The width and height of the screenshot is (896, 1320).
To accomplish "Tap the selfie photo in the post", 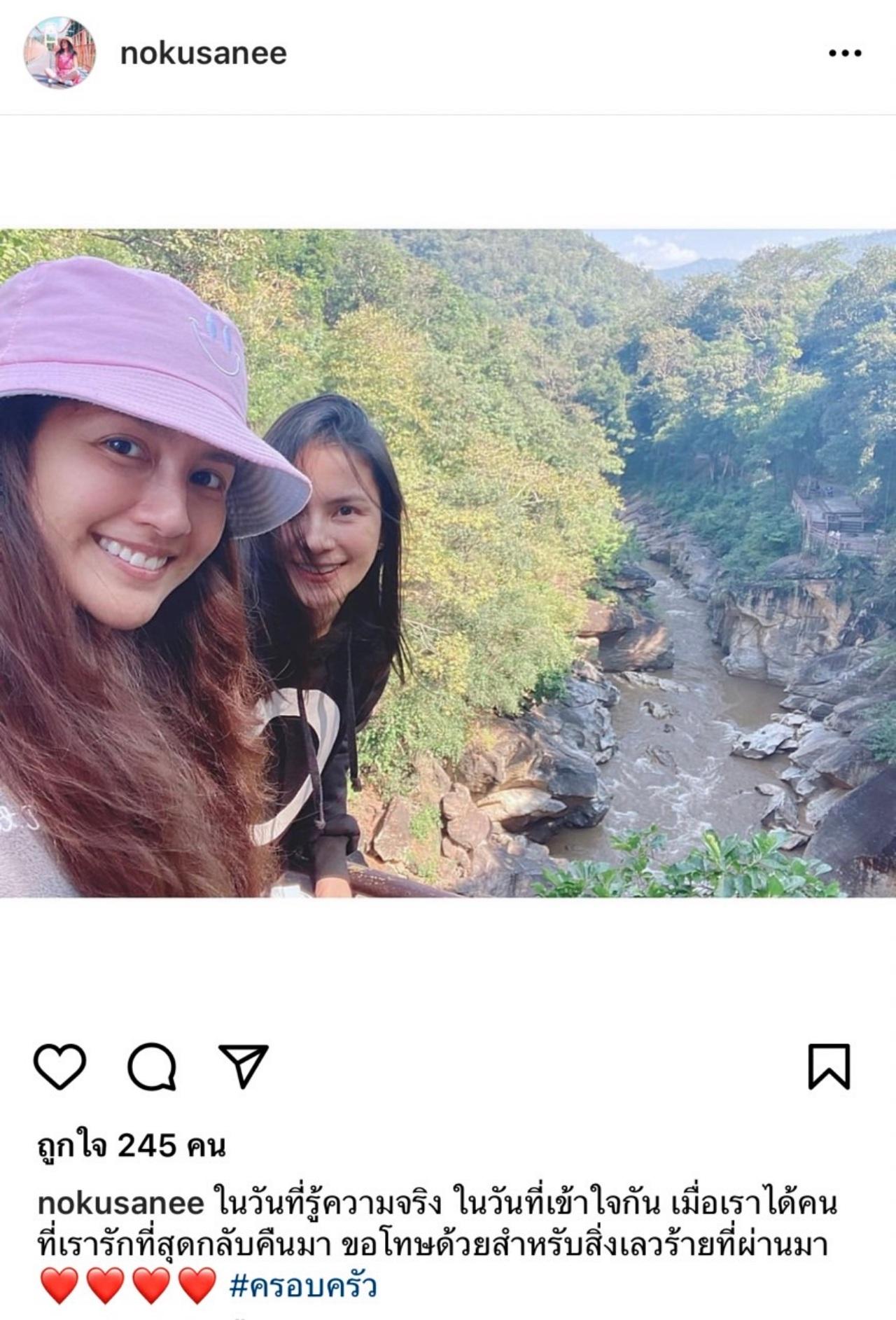I will (448, 564).
